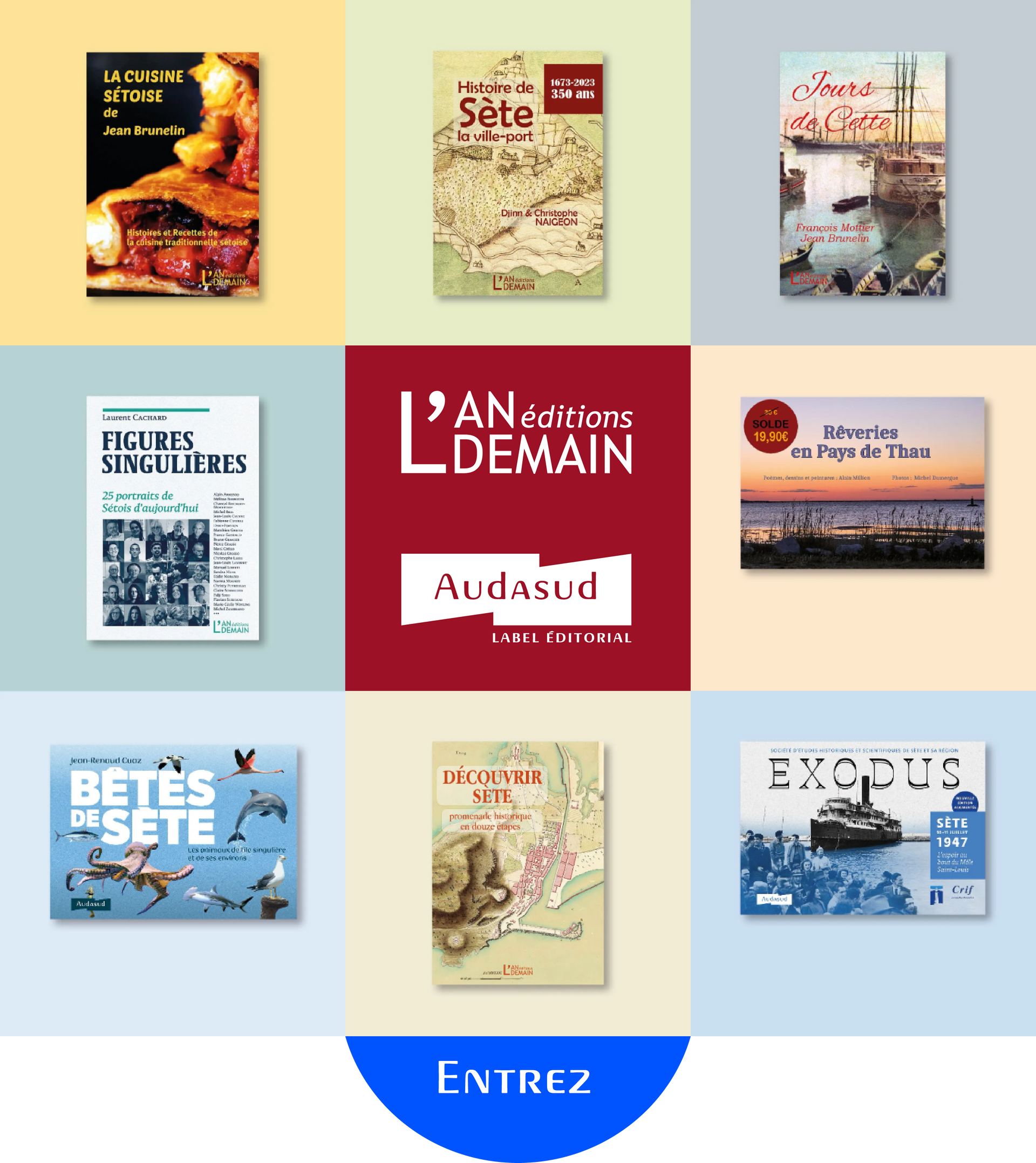
Task: Tap the Entrez button
Action: coord(515,1077)
